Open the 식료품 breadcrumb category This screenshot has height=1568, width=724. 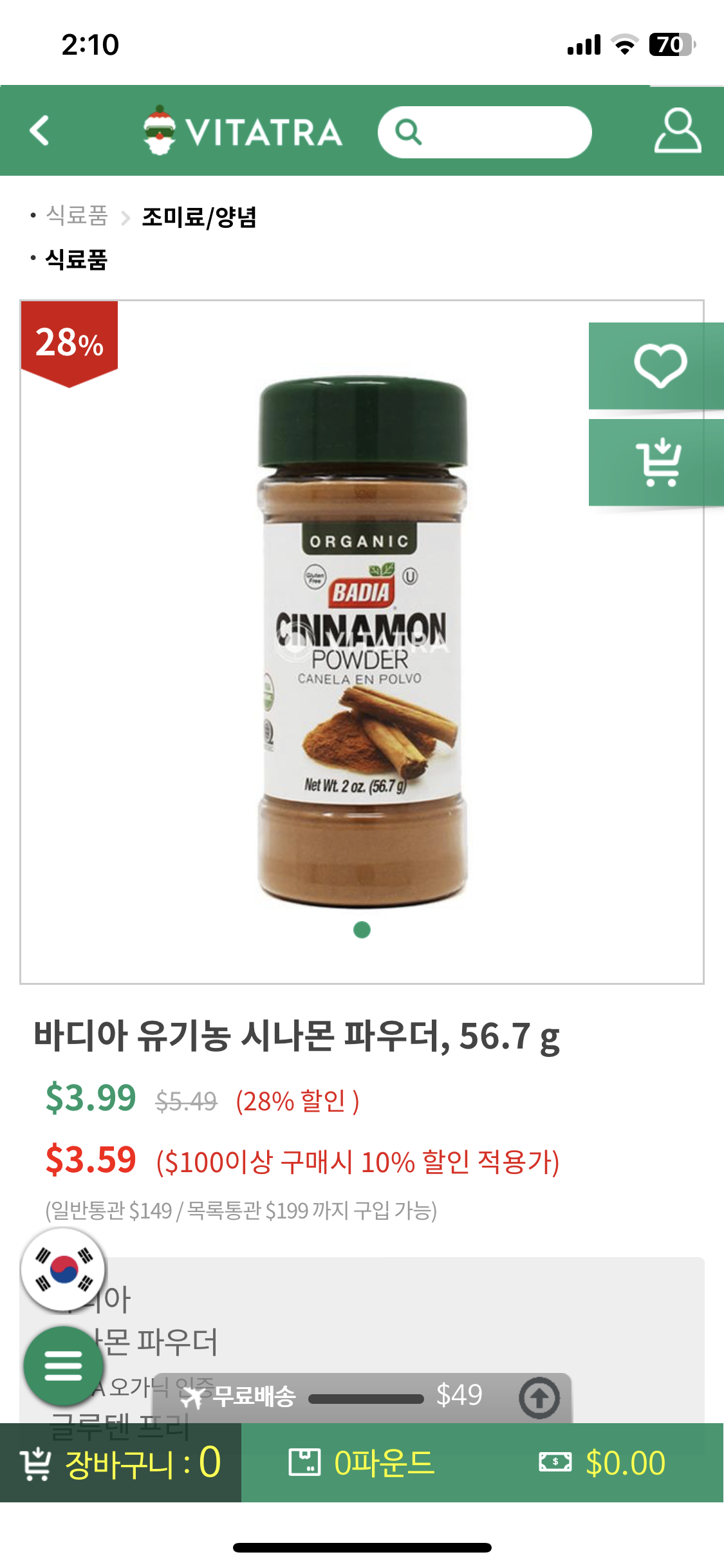tap(77, 216)
